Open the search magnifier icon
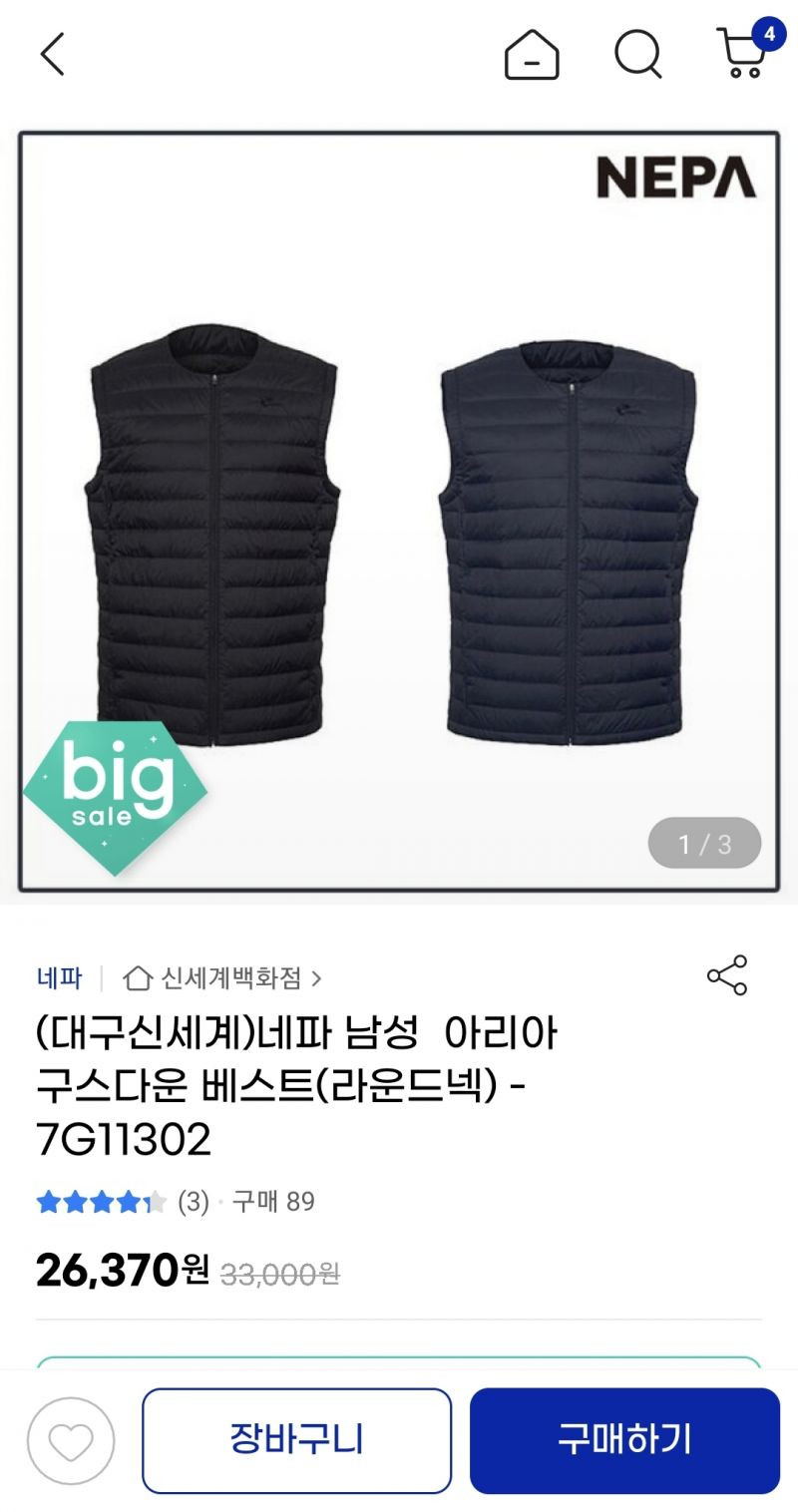Image resolution: width=798 pixels, height=1512 pixels. (638, 54)
